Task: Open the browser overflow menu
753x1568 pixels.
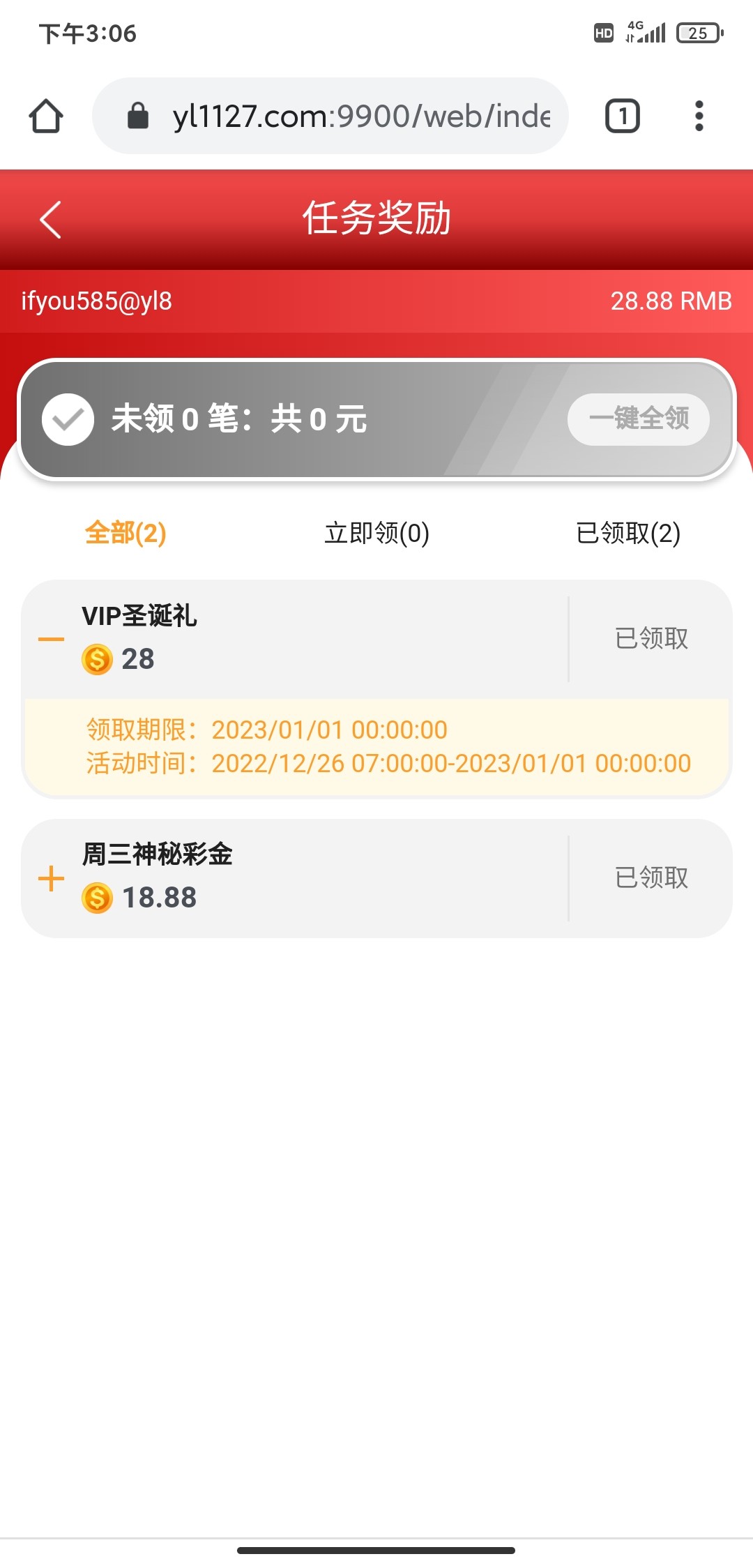Action: coord(699,116)
